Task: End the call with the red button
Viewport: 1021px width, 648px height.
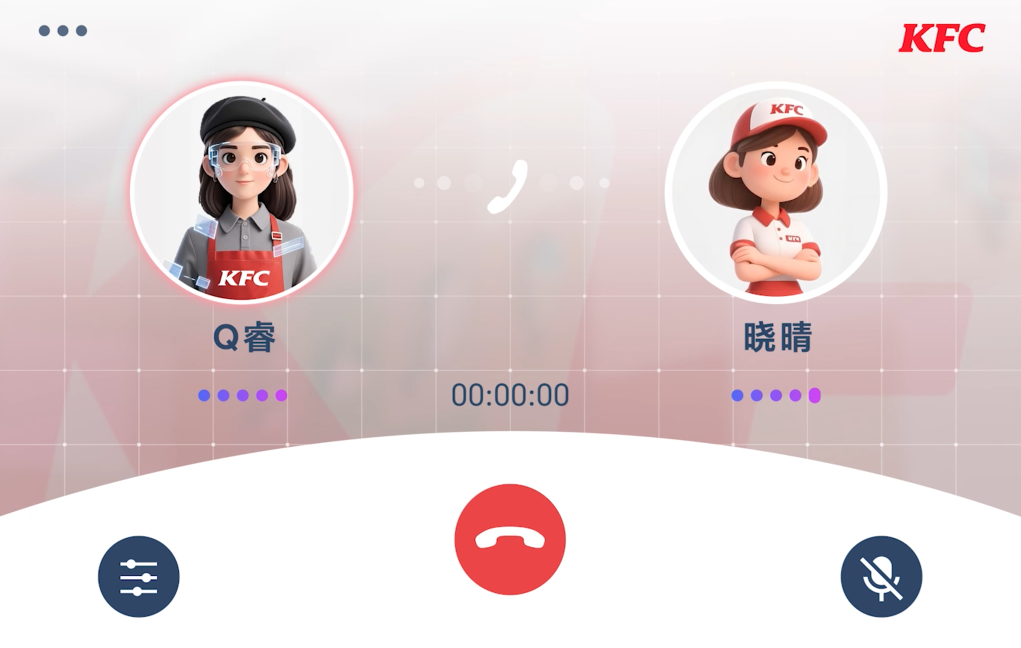Action: [510, 539]
